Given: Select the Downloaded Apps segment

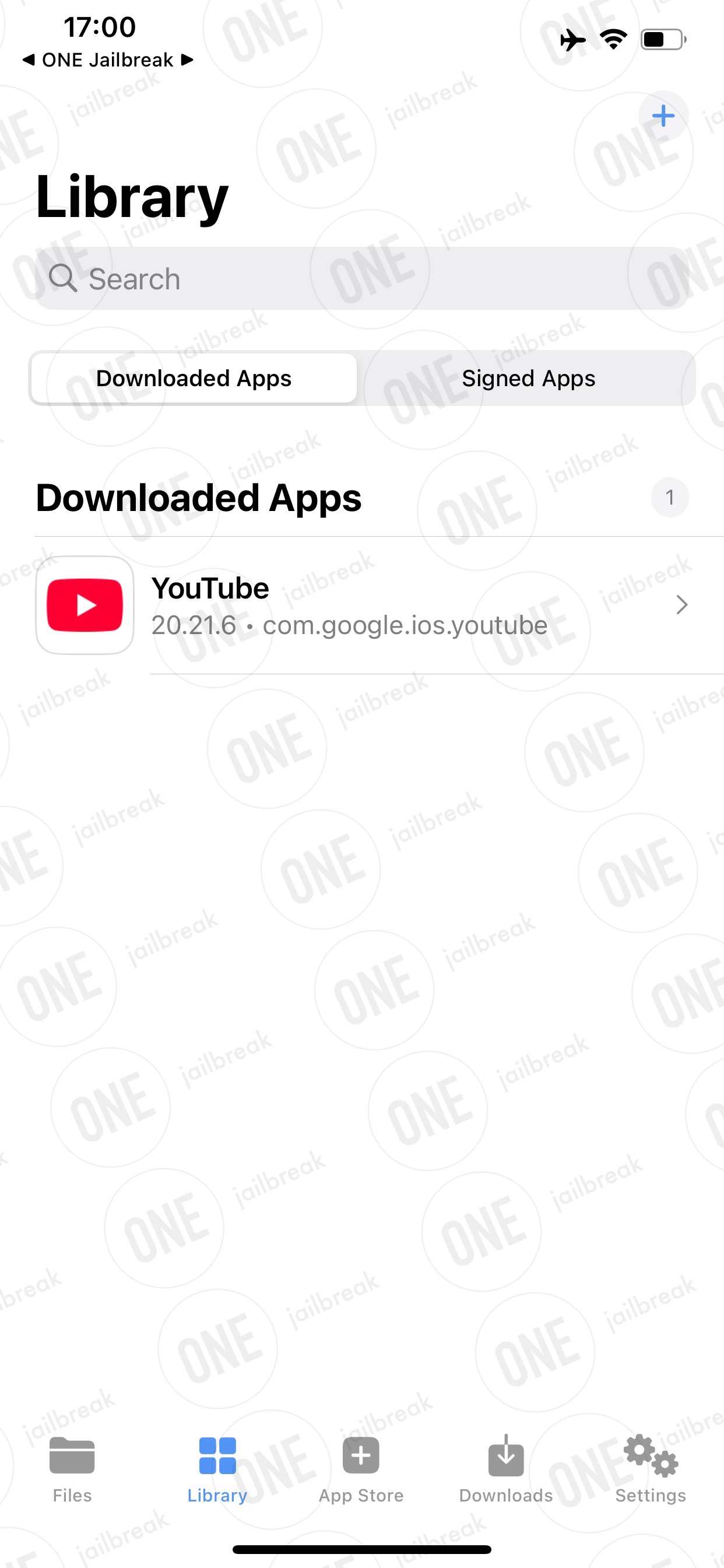Looking at the screenshot, I should coord(194,378).
